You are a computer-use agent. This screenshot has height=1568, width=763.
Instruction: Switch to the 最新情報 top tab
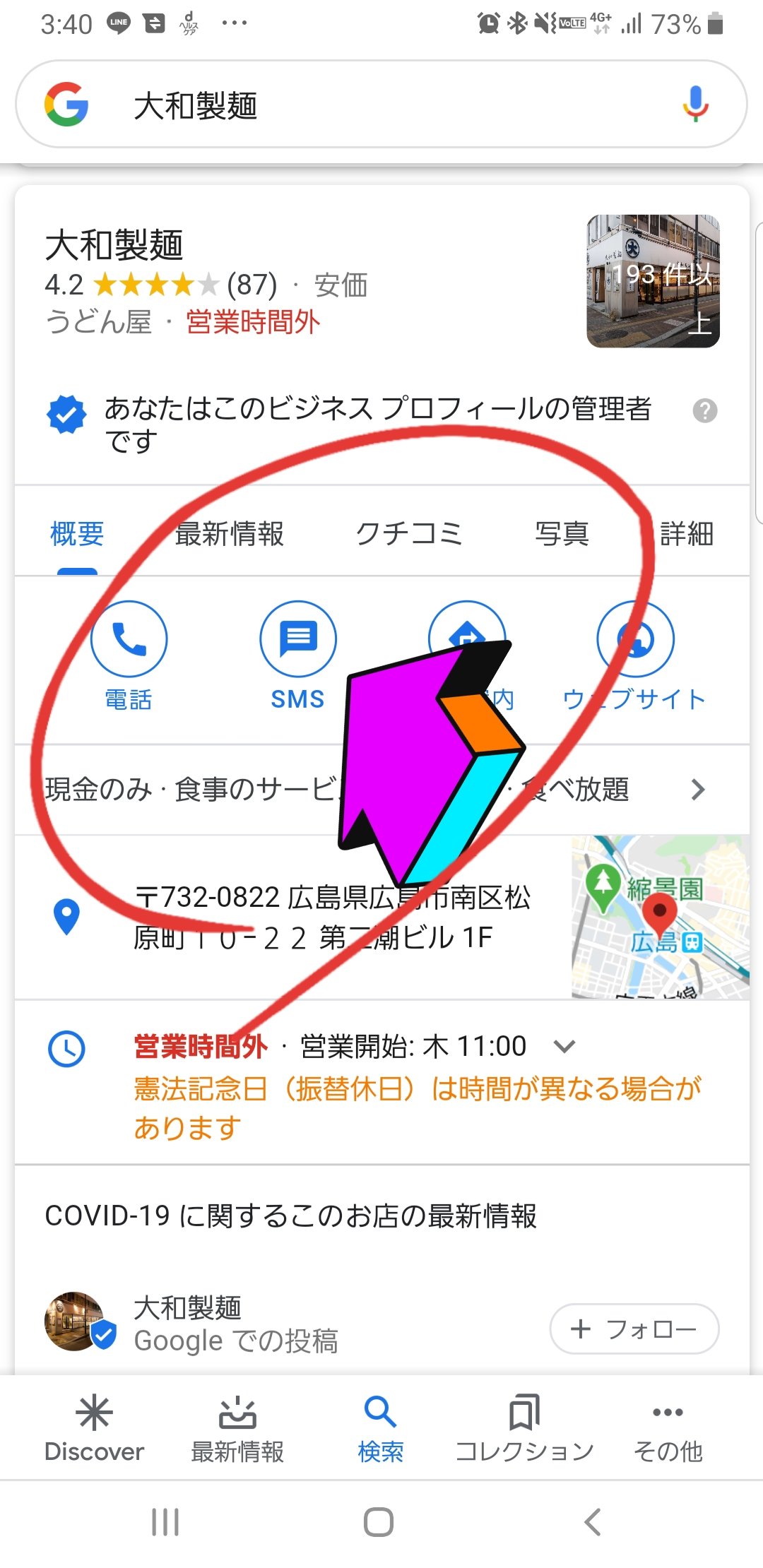point(230,534)
